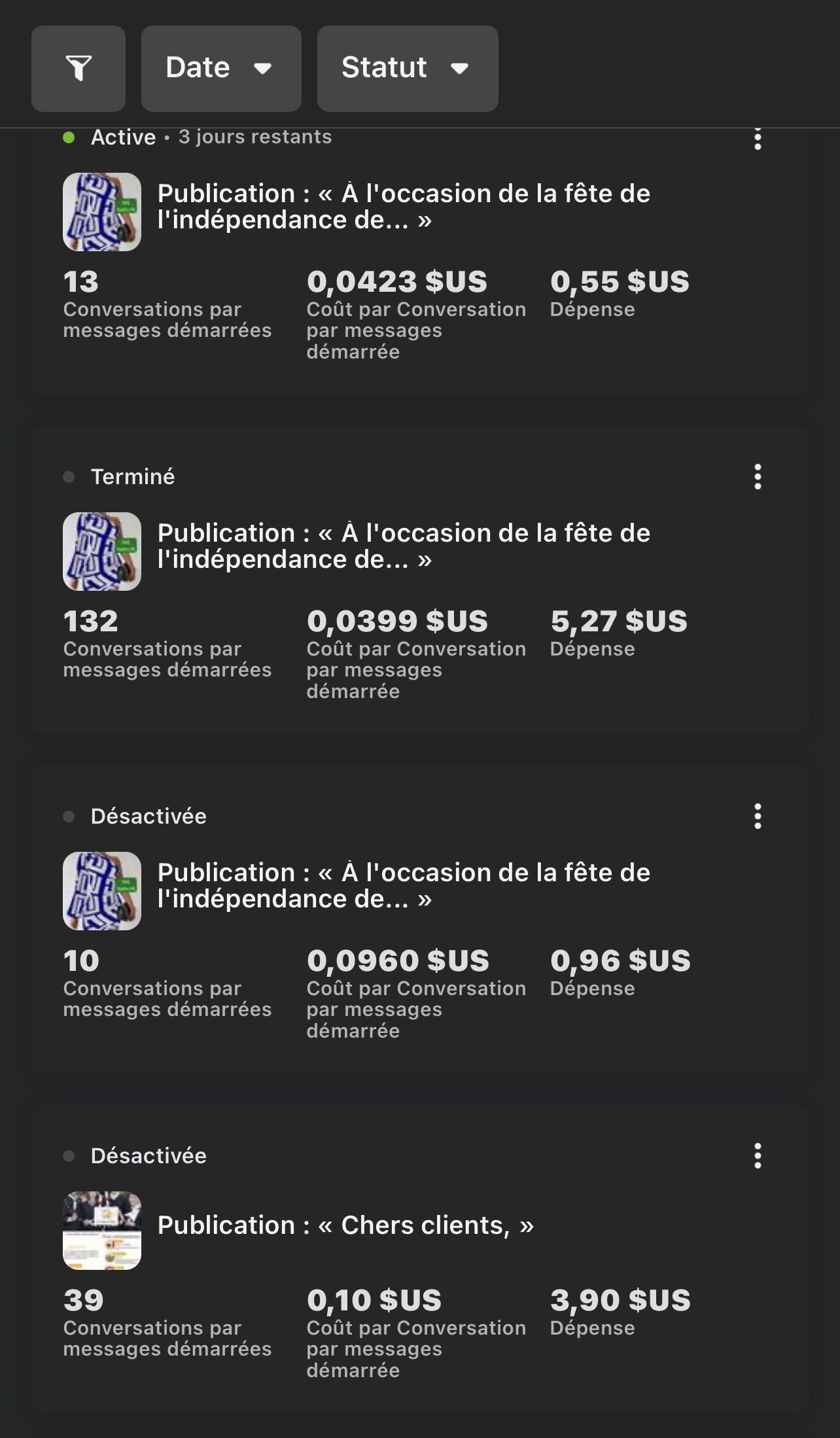This screenshot has height=1438, width=840.
Task: Open the three-dot menu of the Active ad
Action: pyautogui.click(x=758, y=139)
